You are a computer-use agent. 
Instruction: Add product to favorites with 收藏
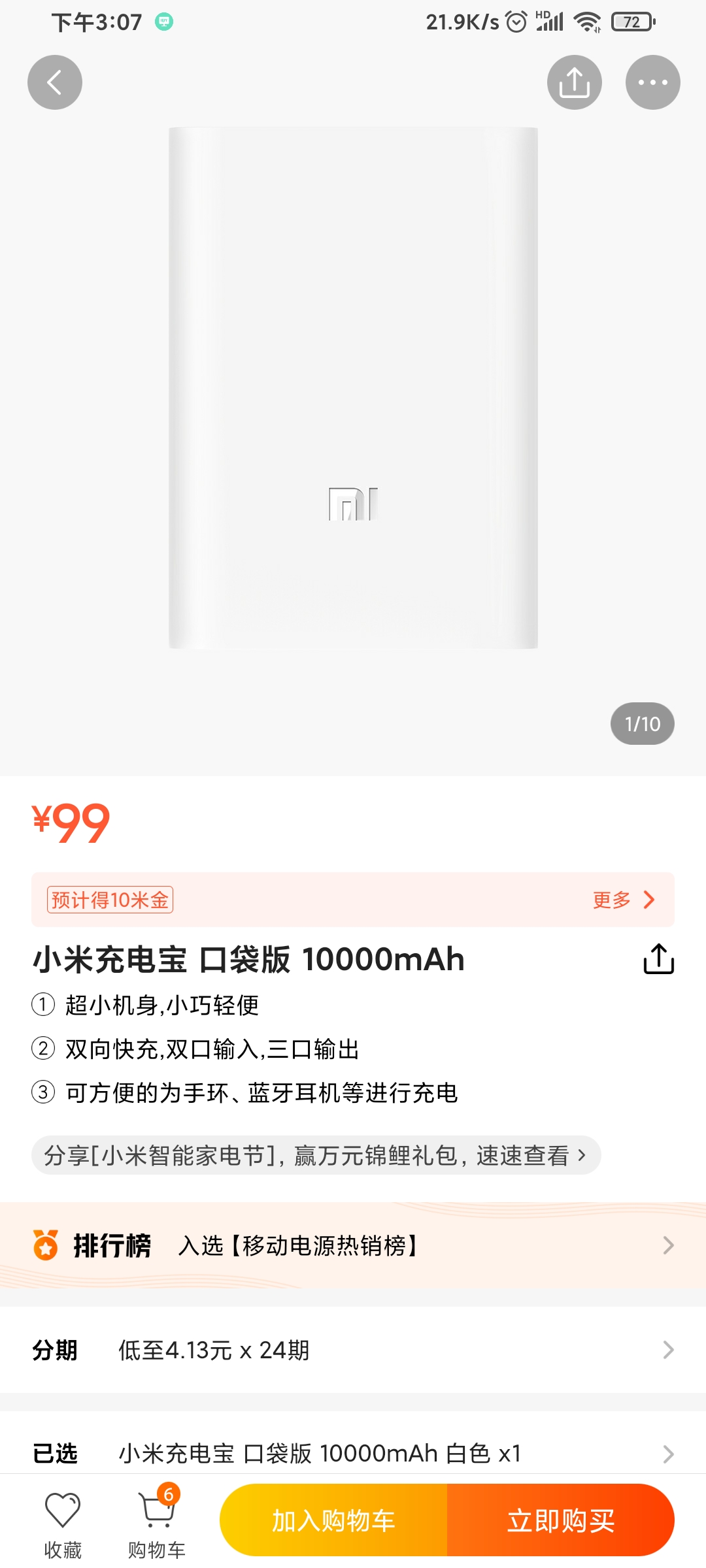(63, 1521)
